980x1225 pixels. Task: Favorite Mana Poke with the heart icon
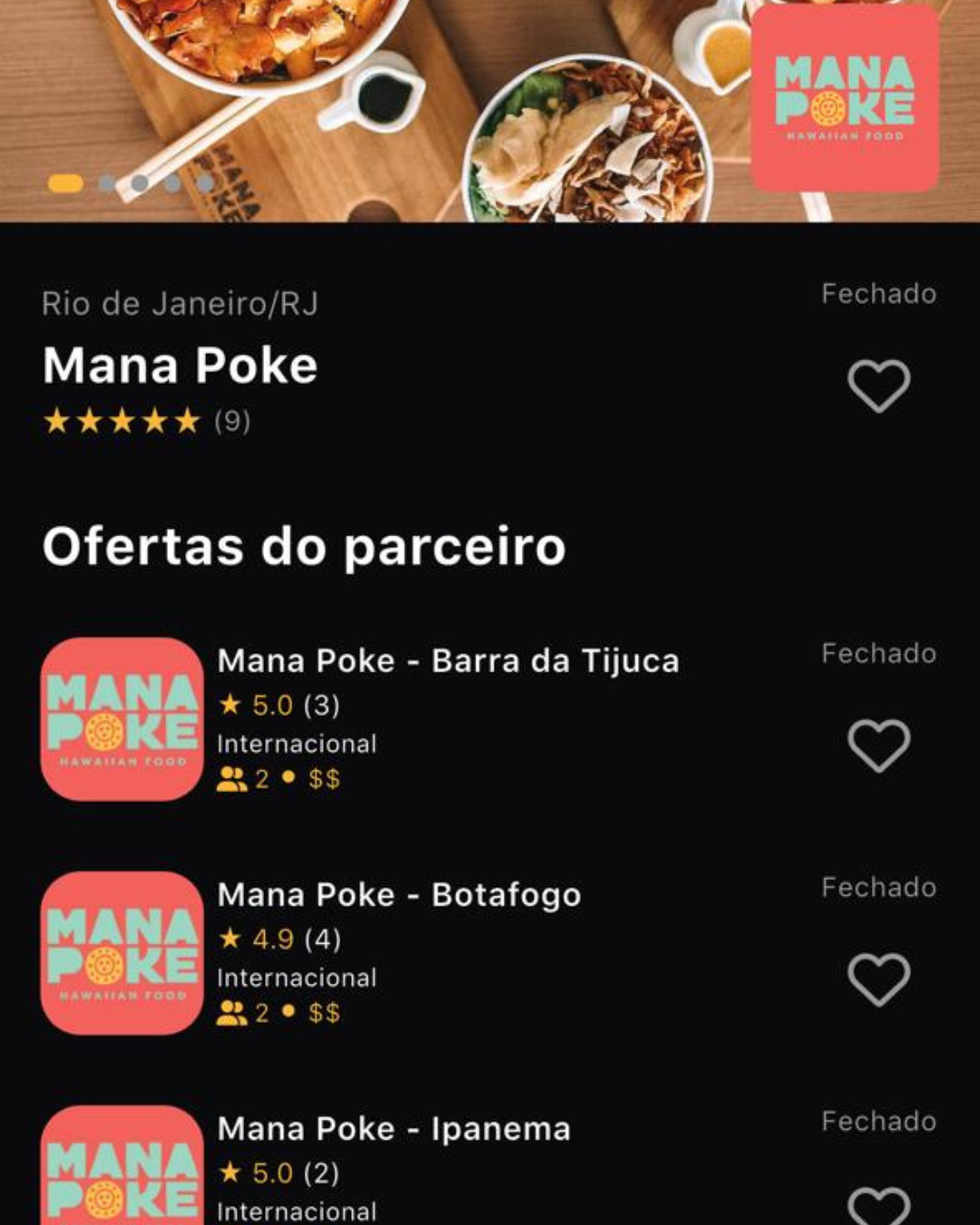[878, 386]
